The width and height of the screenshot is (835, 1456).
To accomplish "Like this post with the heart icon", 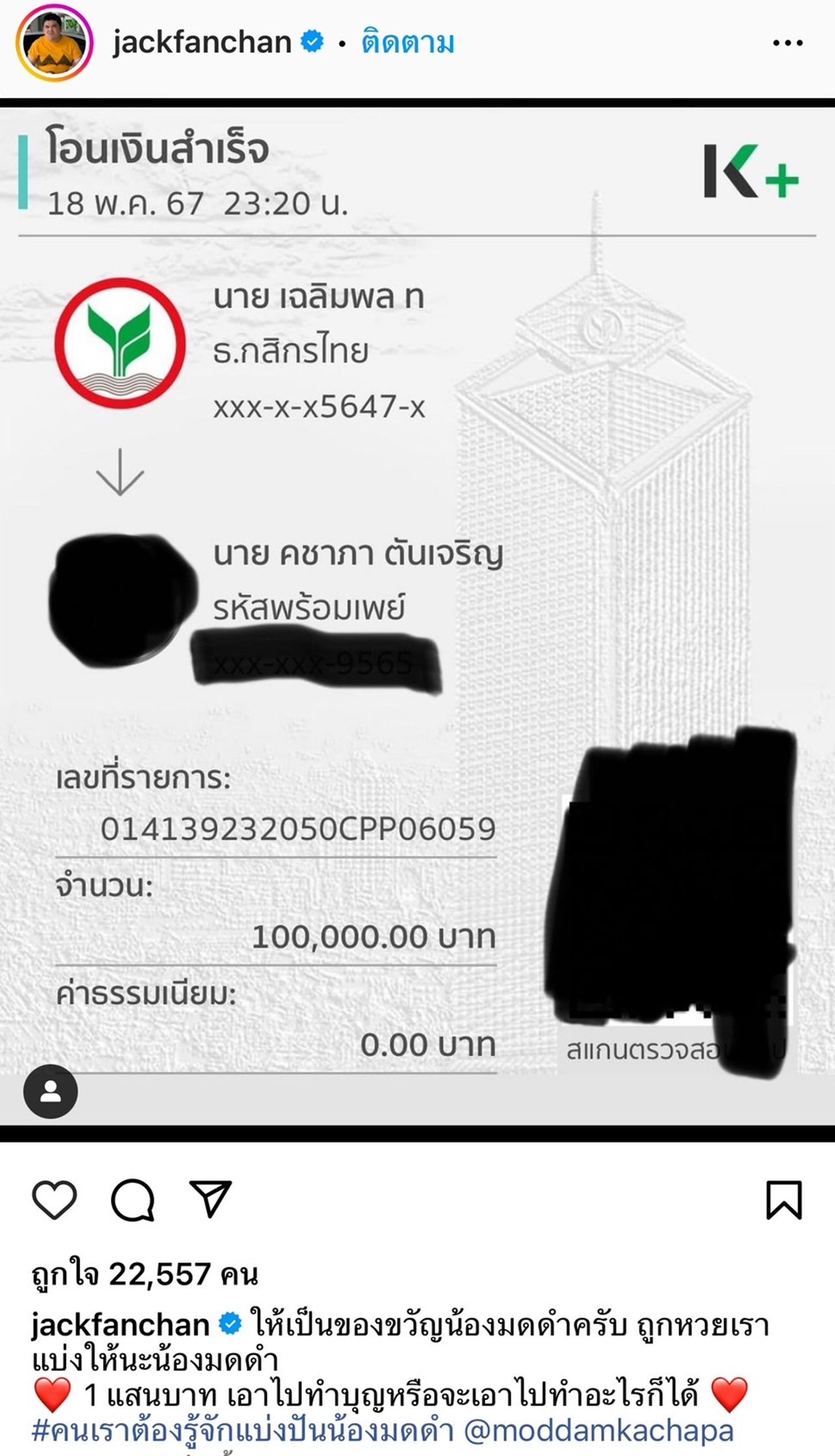I will click(x=54, y=1200).
